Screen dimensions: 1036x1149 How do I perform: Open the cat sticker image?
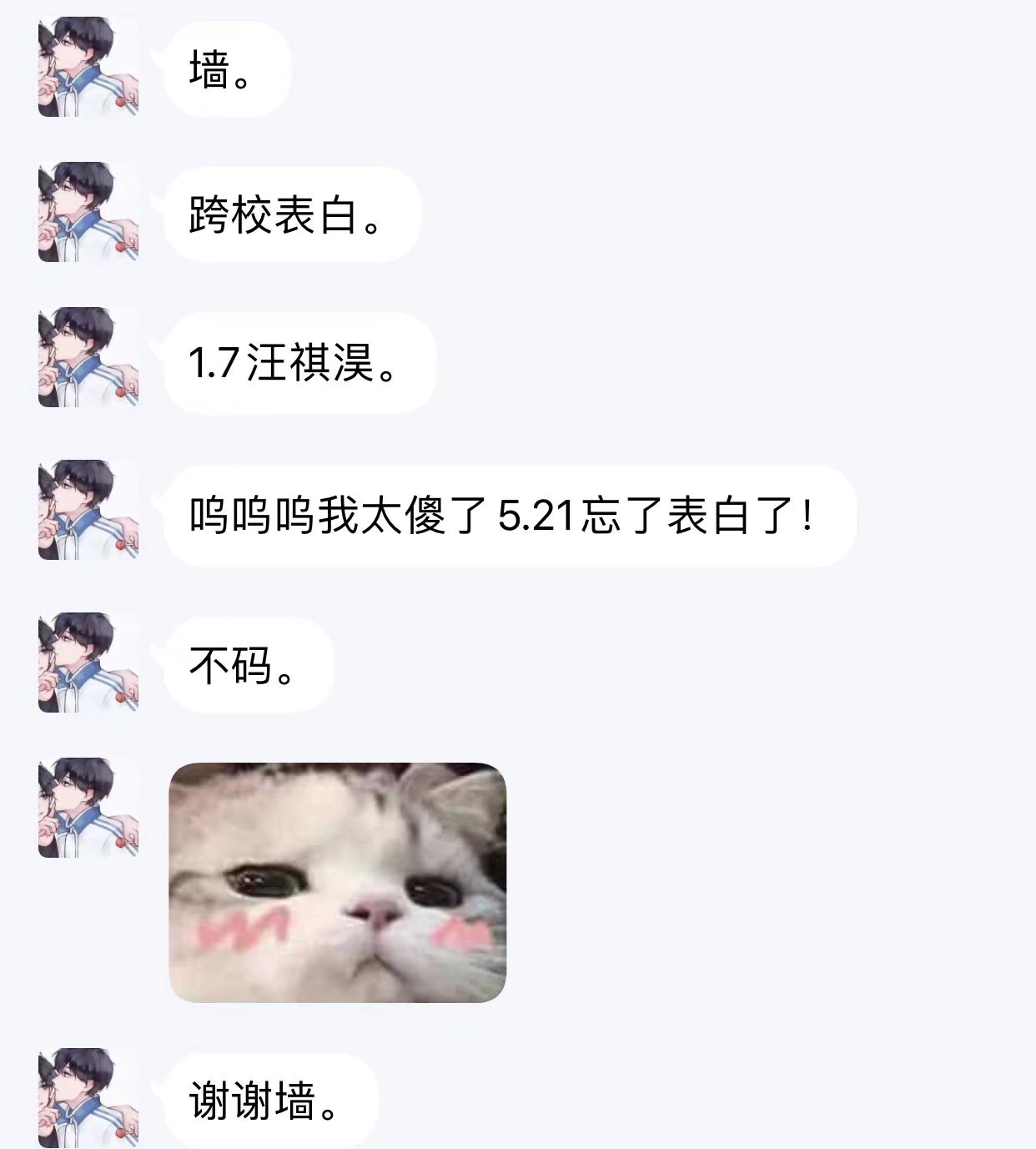338,882
